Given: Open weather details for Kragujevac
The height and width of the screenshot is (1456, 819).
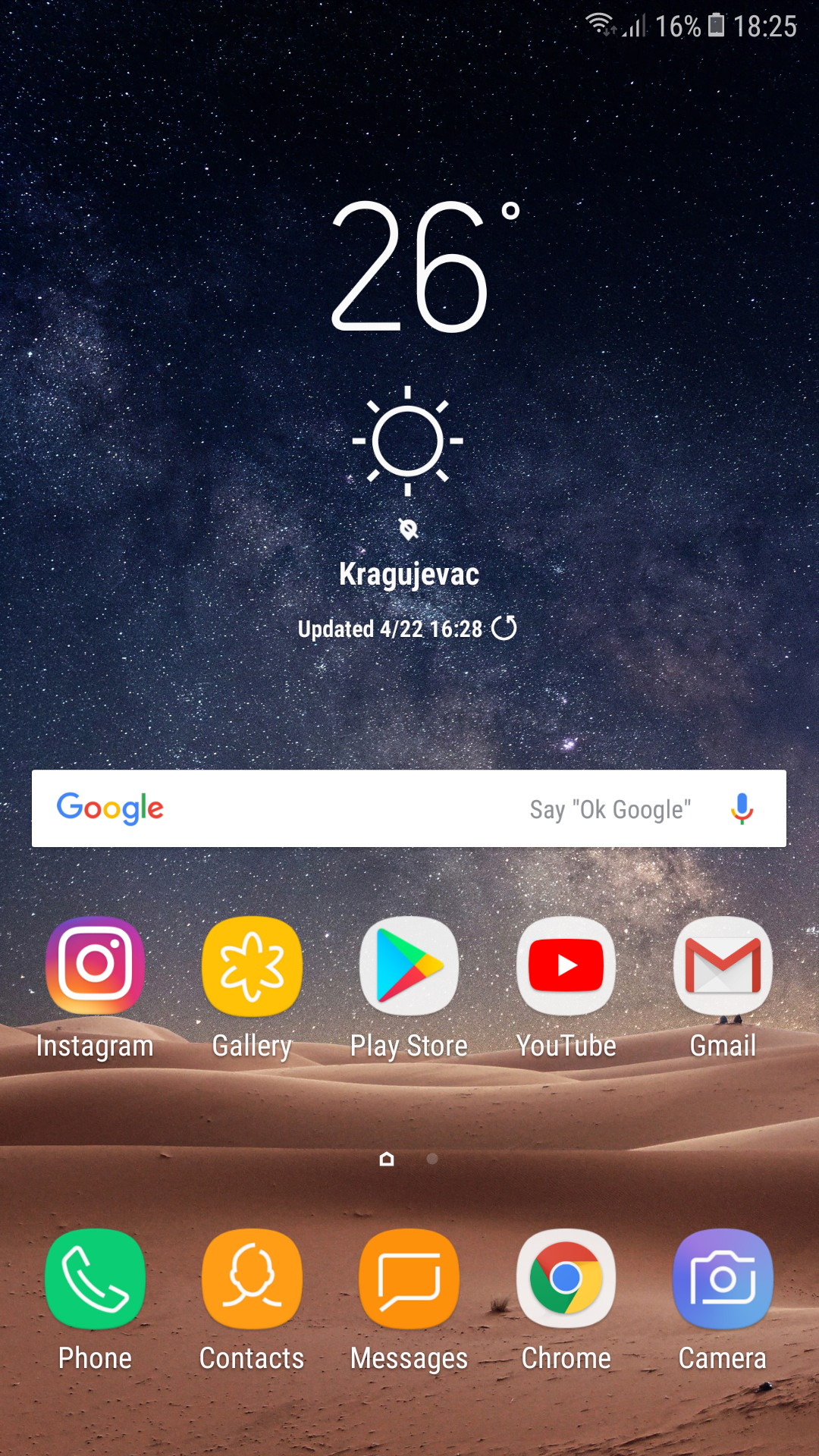Looking at the screenshot, I should [409, 574].
